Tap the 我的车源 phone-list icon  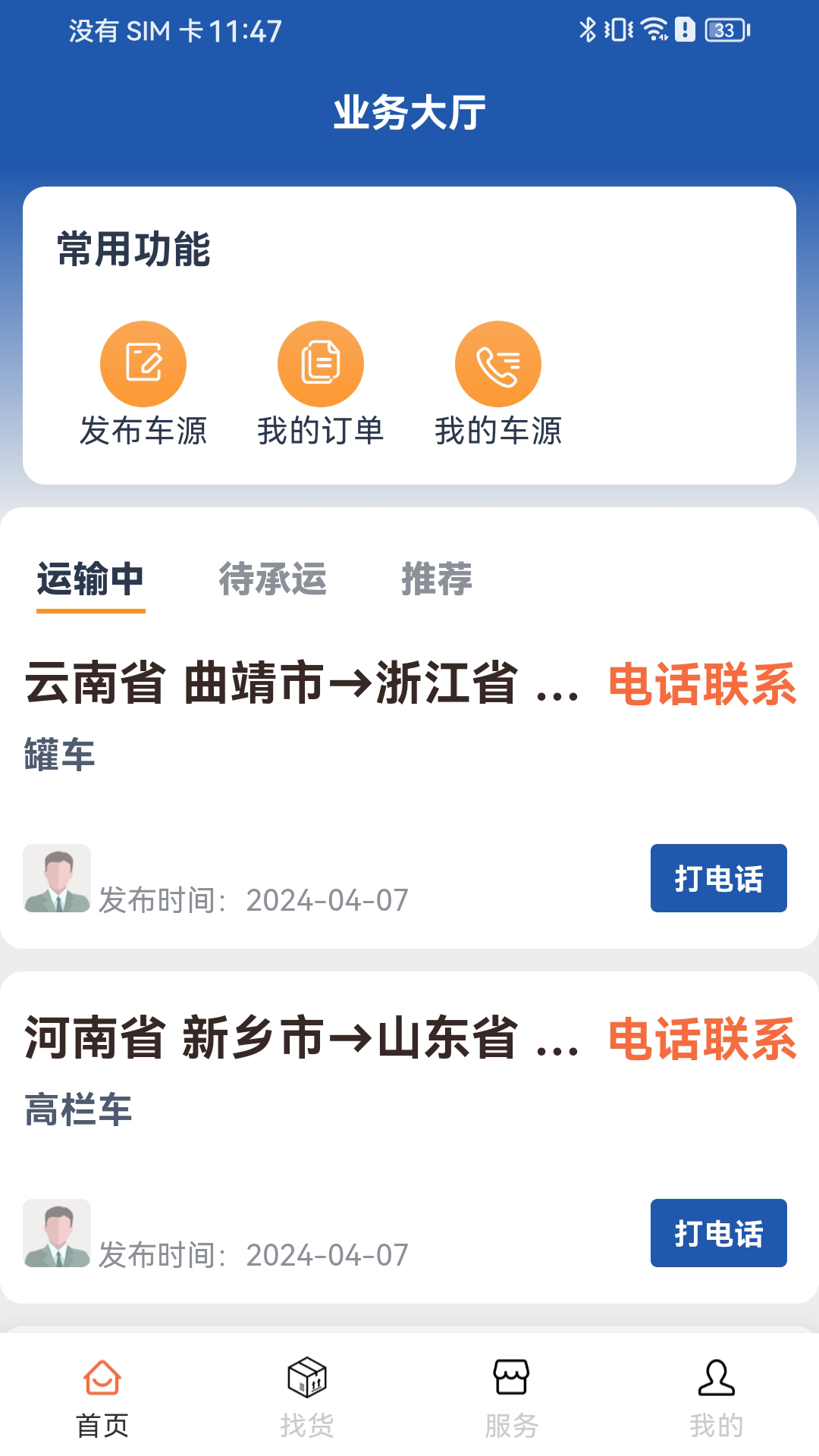[498, 363]
